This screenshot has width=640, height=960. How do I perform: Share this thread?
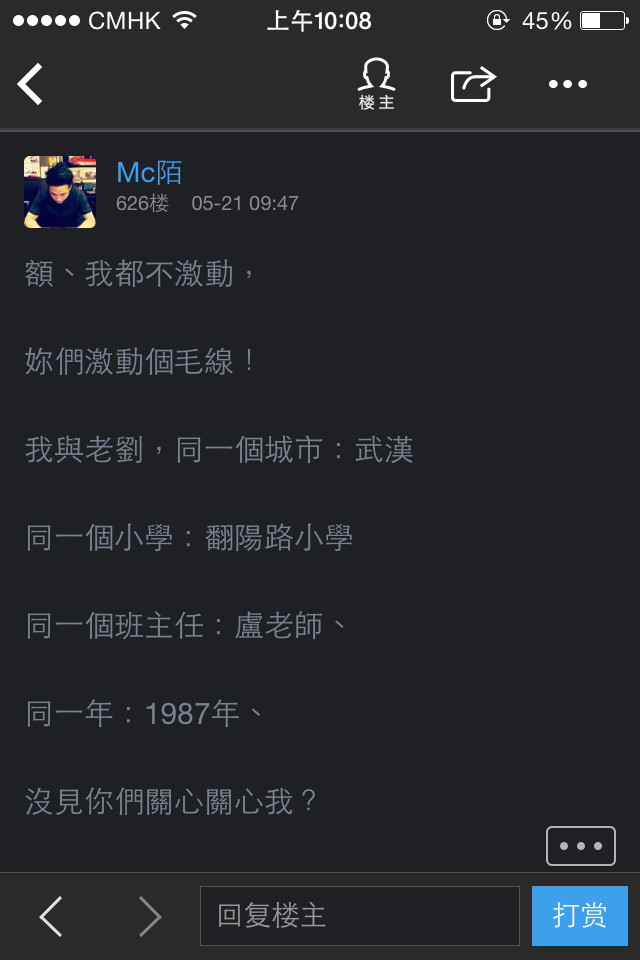(x=473, y=84)
